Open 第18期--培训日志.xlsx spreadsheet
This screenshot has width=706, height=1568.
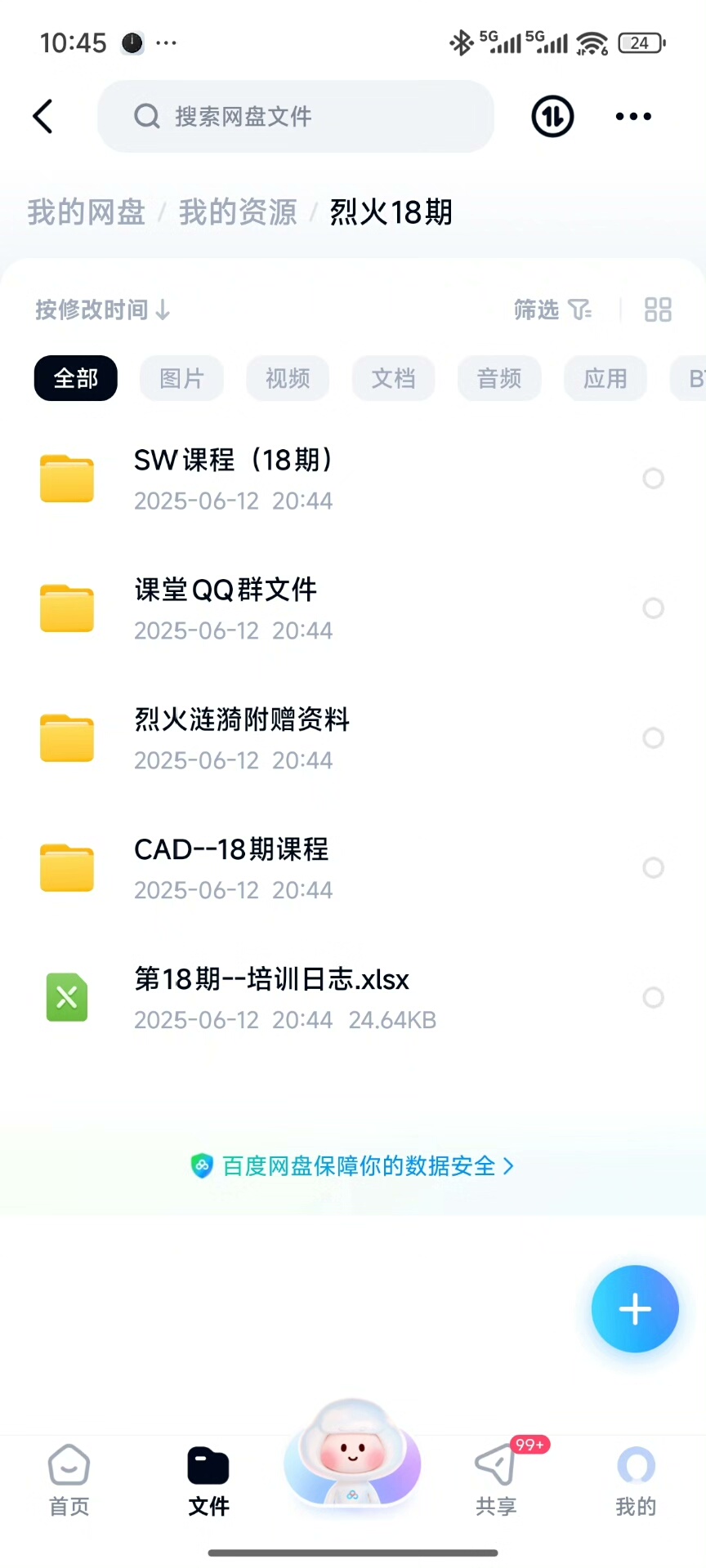click(271, 997)
